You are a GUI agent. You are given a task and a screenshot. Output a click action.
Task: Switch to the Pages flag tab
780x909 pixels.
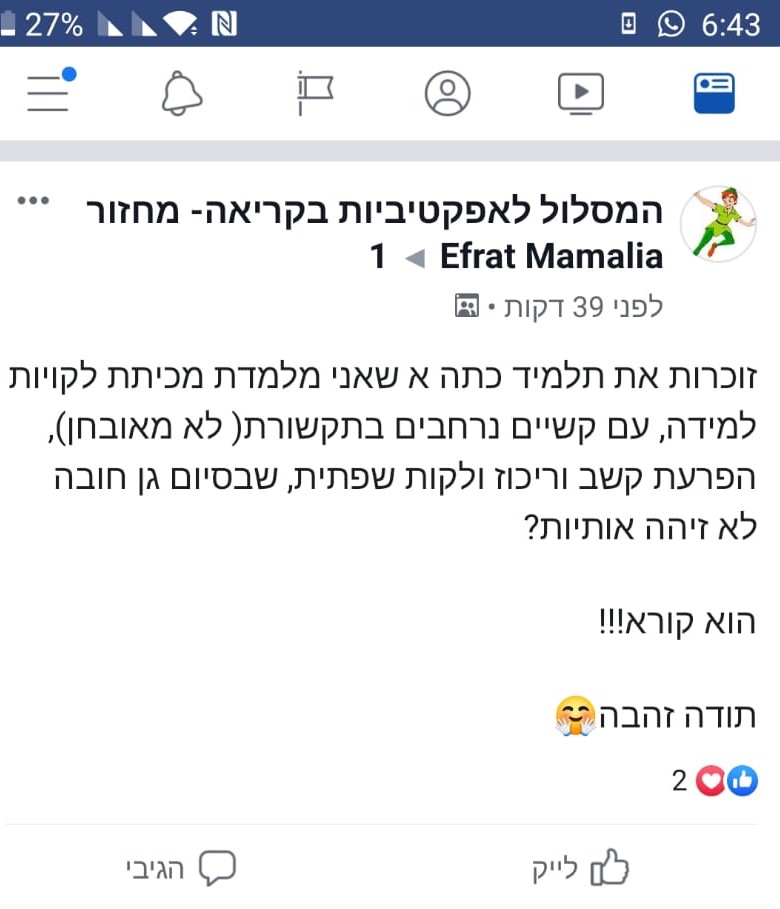(x=315, y=93)
